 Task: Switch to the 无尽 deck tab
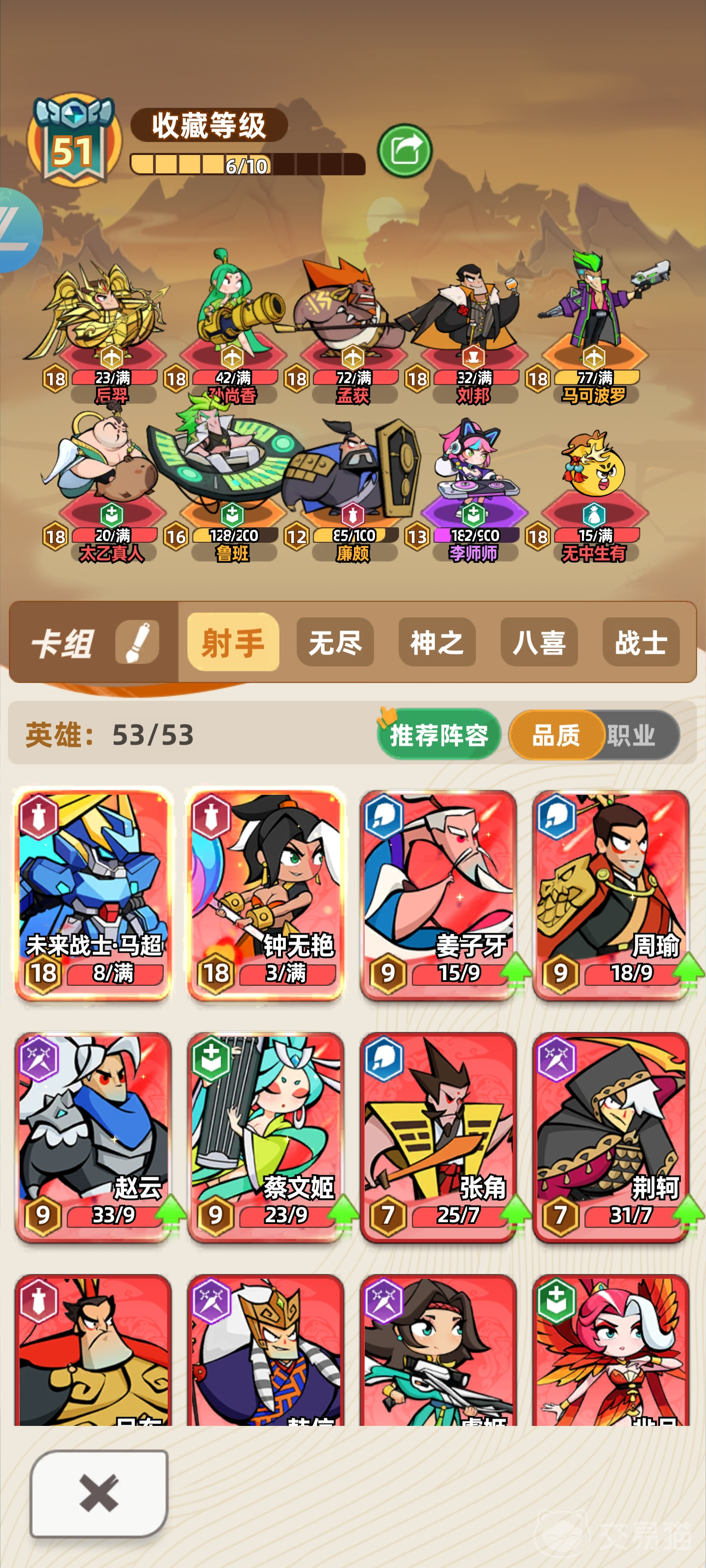pos(335,642)
